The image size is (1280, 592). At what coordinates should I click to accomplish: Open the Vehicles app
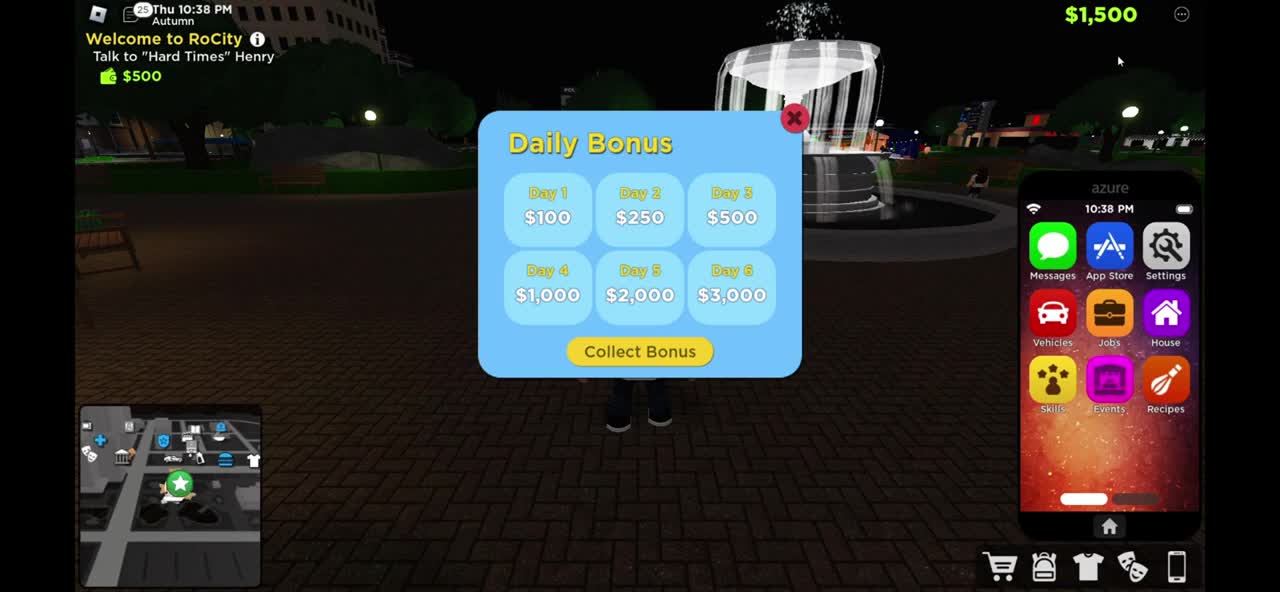pyautogui.click(x=1052, y=313)
